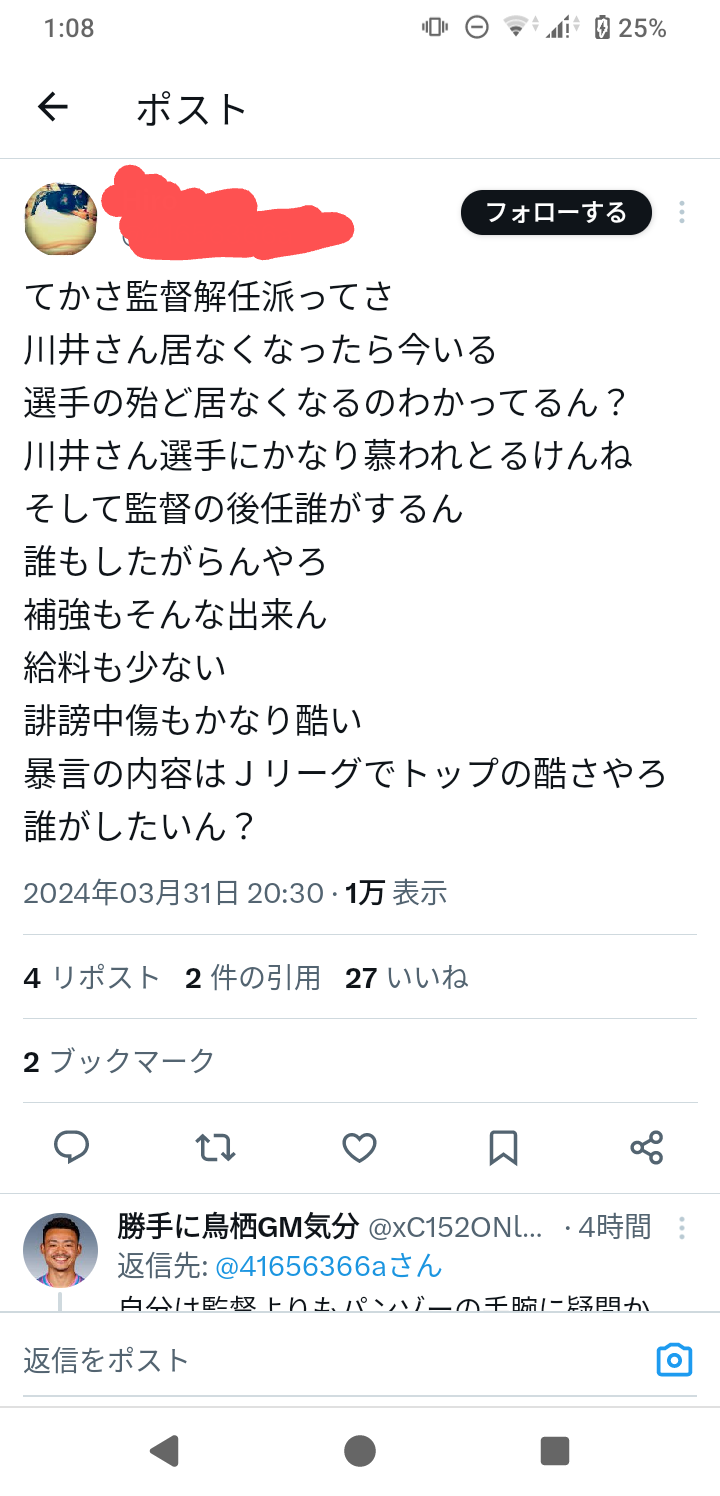
Task: Open the 勝手に鳥栖GM気分 profile avatar
Action: tap(61, 1250)
